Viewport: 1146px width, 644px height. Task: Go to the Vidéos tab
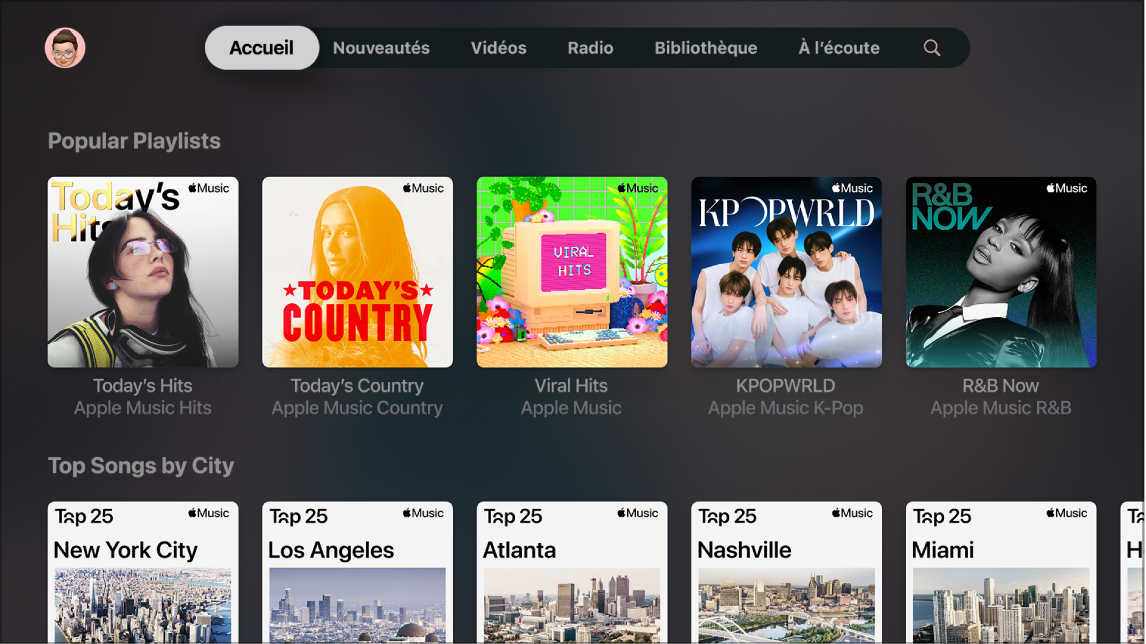(x=499, y=48)
